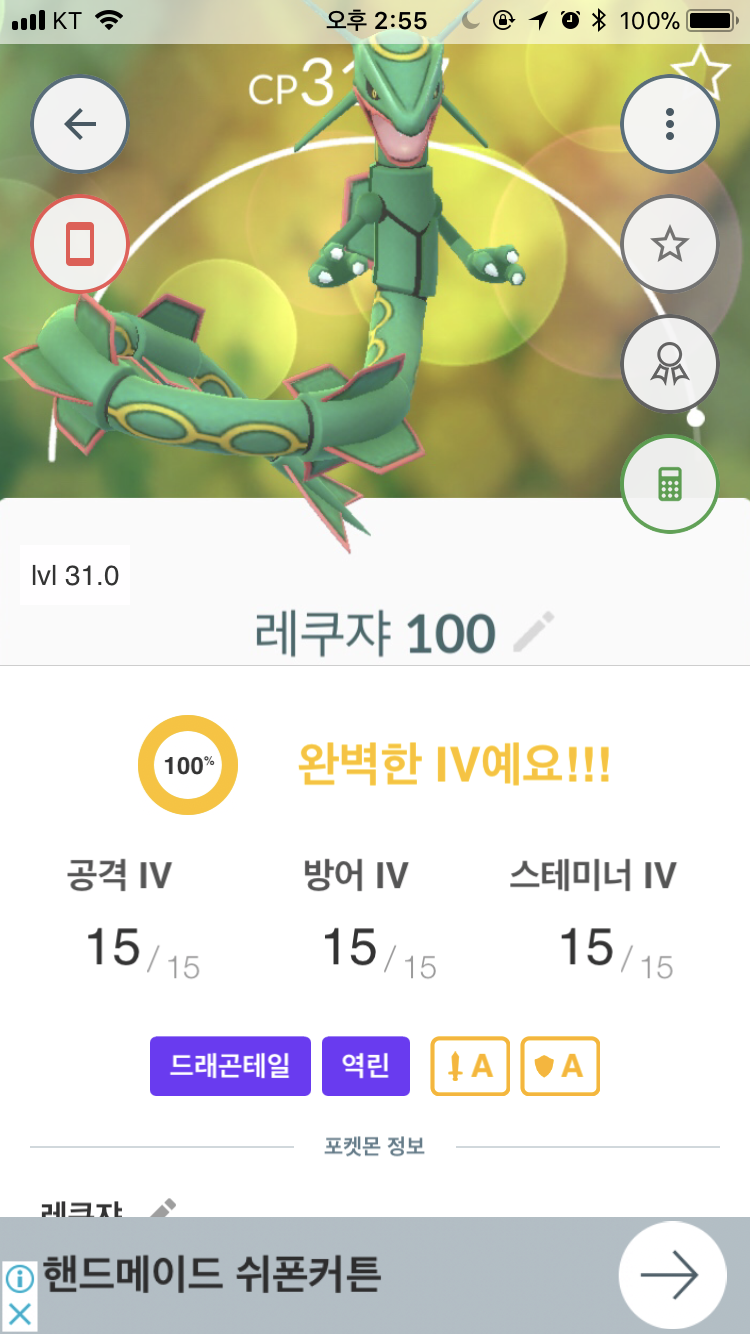Image resolution: width=750 pixels, height=1334 pixels.
Task: Select the 역린 move chip
Action: coord(366,1066)
